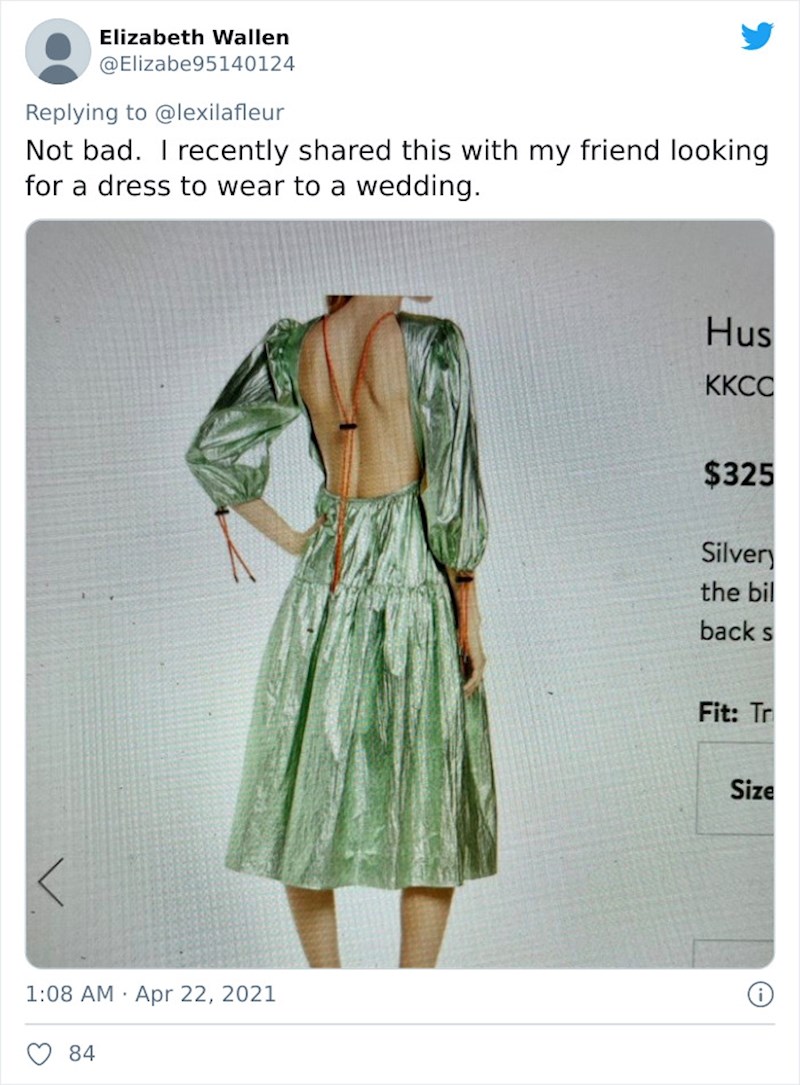Open the tweet timestamp Apr 22, 2021
800x1085 pixels.
tap(151, 994)
